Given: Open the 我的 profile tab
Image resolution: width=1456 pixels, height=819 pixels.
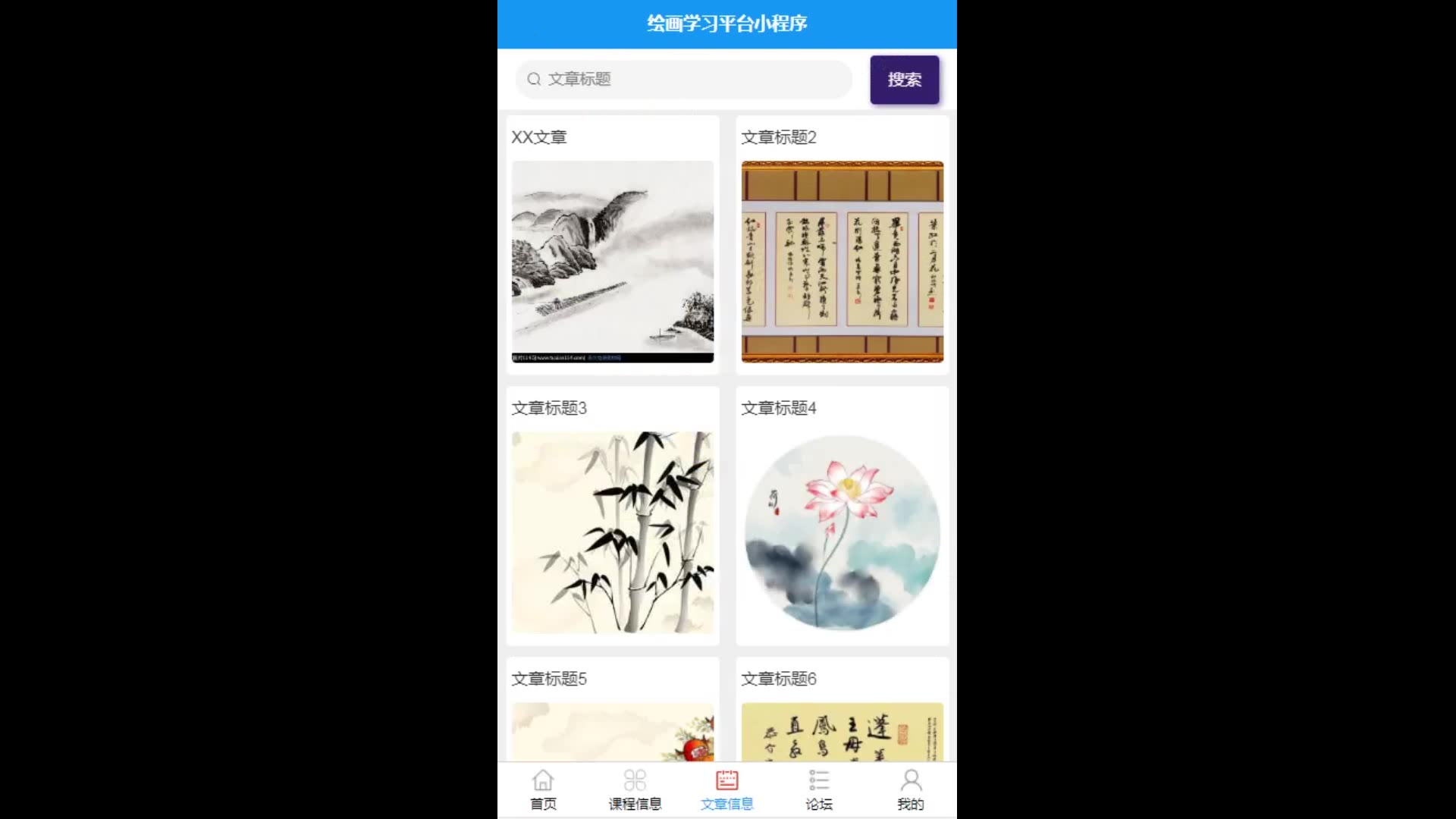Looking at the screenshot, I should click(911, 790).
